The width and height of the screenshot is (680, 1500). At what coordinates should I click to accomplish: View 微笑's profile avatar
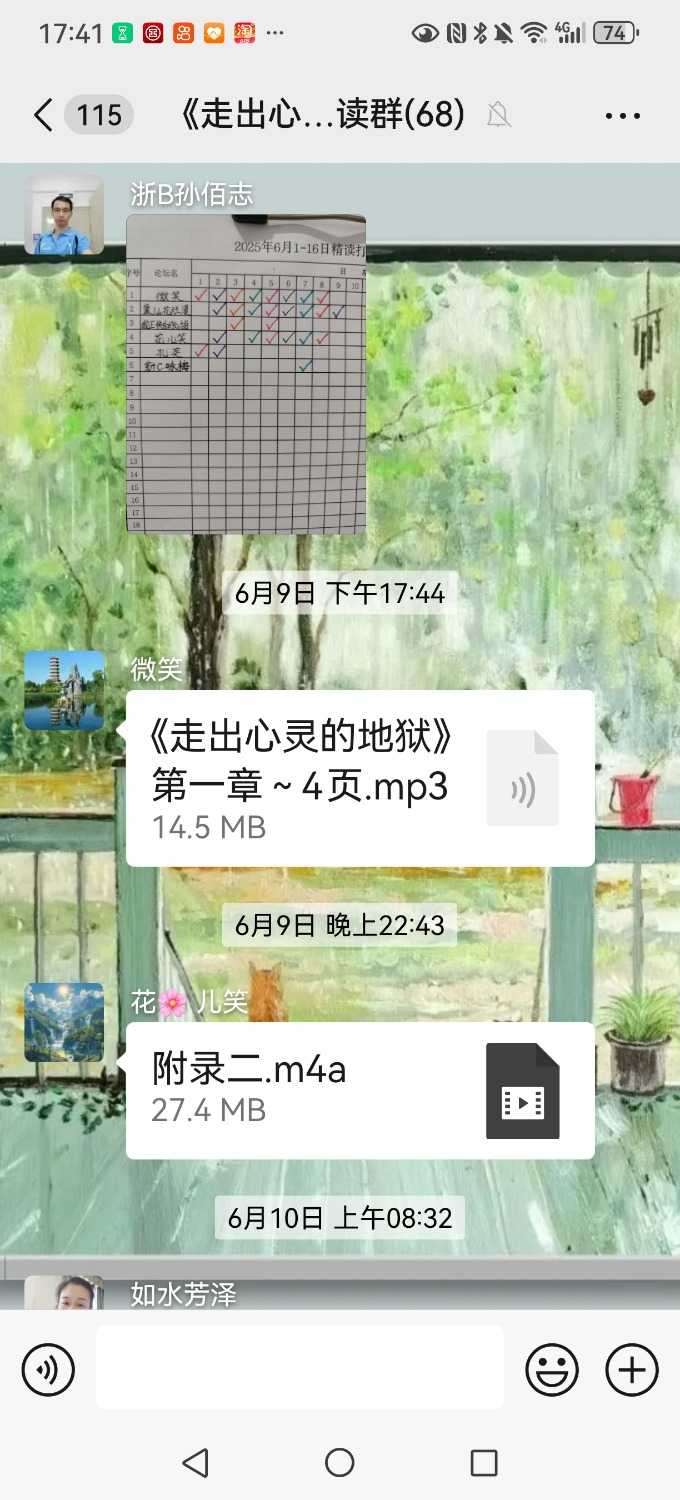pyautogui.click(x=64, y=690)
